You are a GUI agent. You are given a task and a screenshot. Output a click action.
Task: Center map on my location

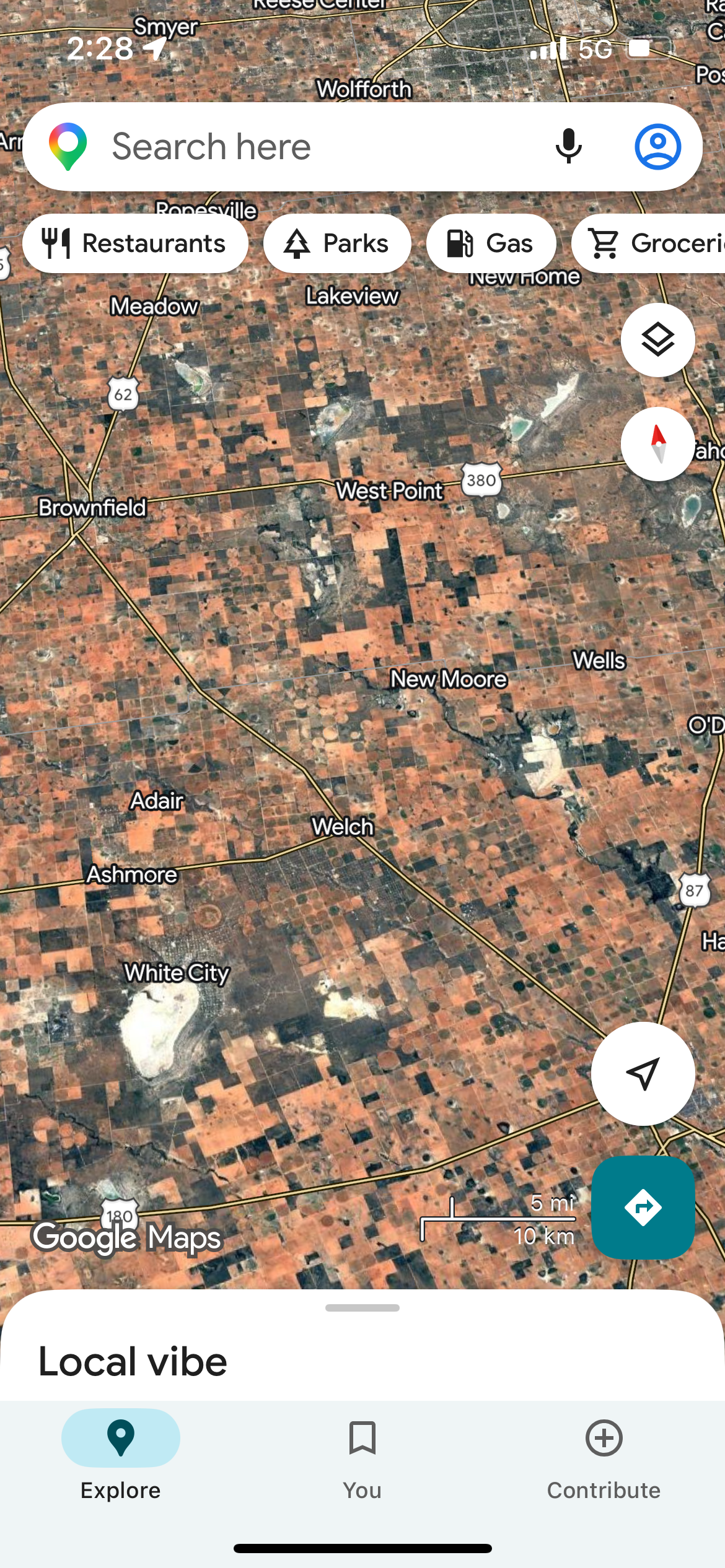pyautogui.click(x=643, y=1073)
